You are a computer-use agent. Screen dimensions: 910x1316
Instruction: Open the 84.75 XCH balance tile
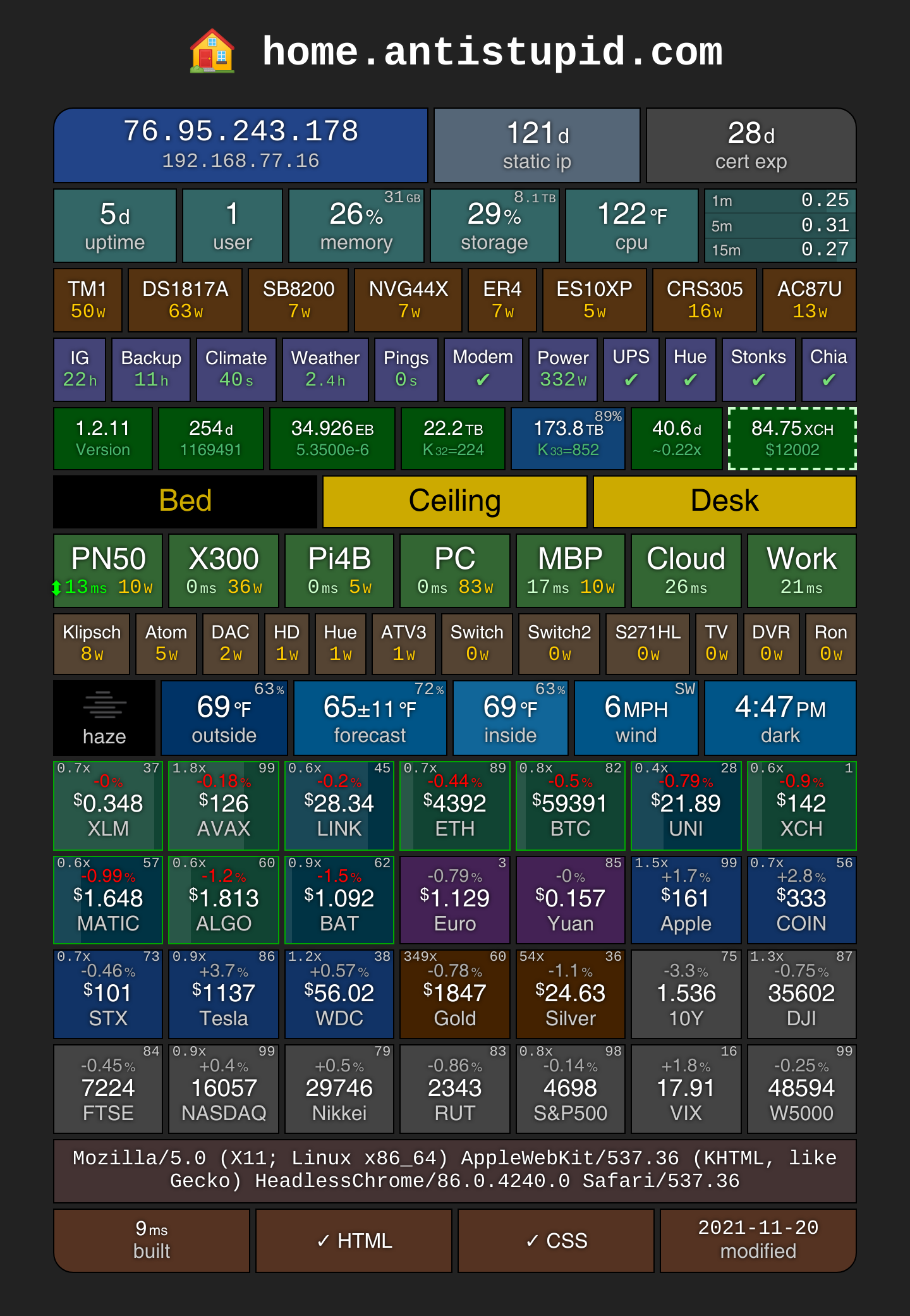coord(792,439)
